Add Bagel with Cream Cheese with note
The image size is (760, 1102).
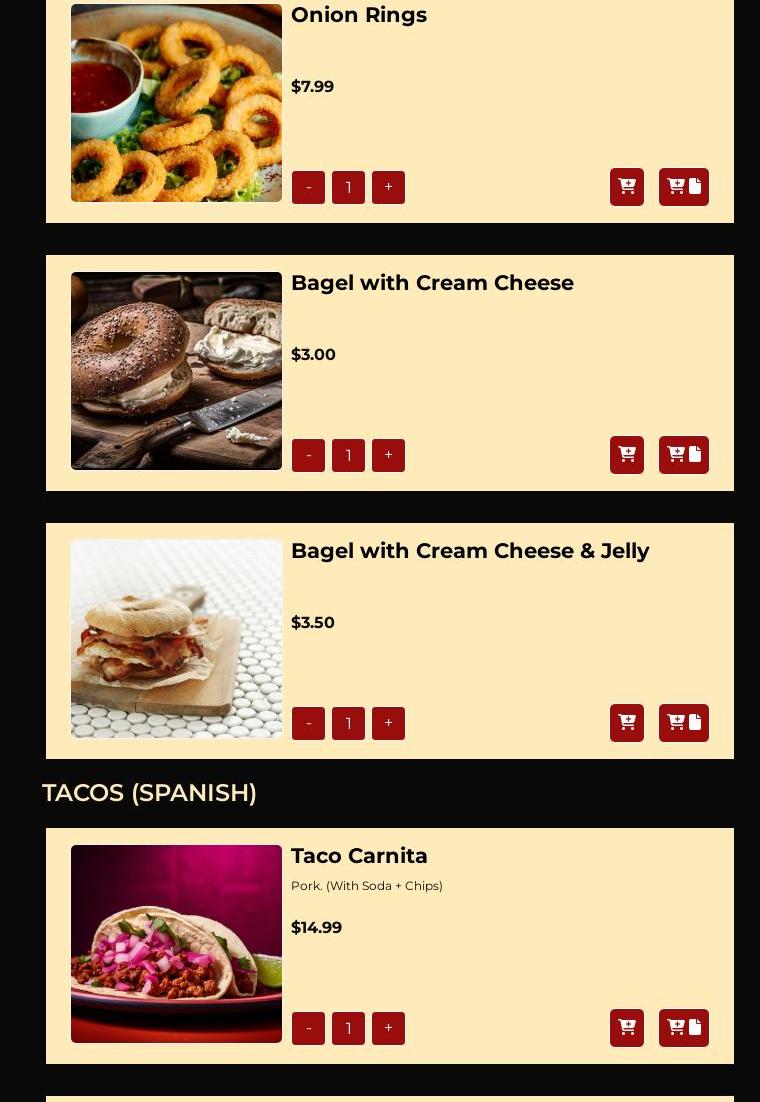pyautogui.click(x=684, y=455)
